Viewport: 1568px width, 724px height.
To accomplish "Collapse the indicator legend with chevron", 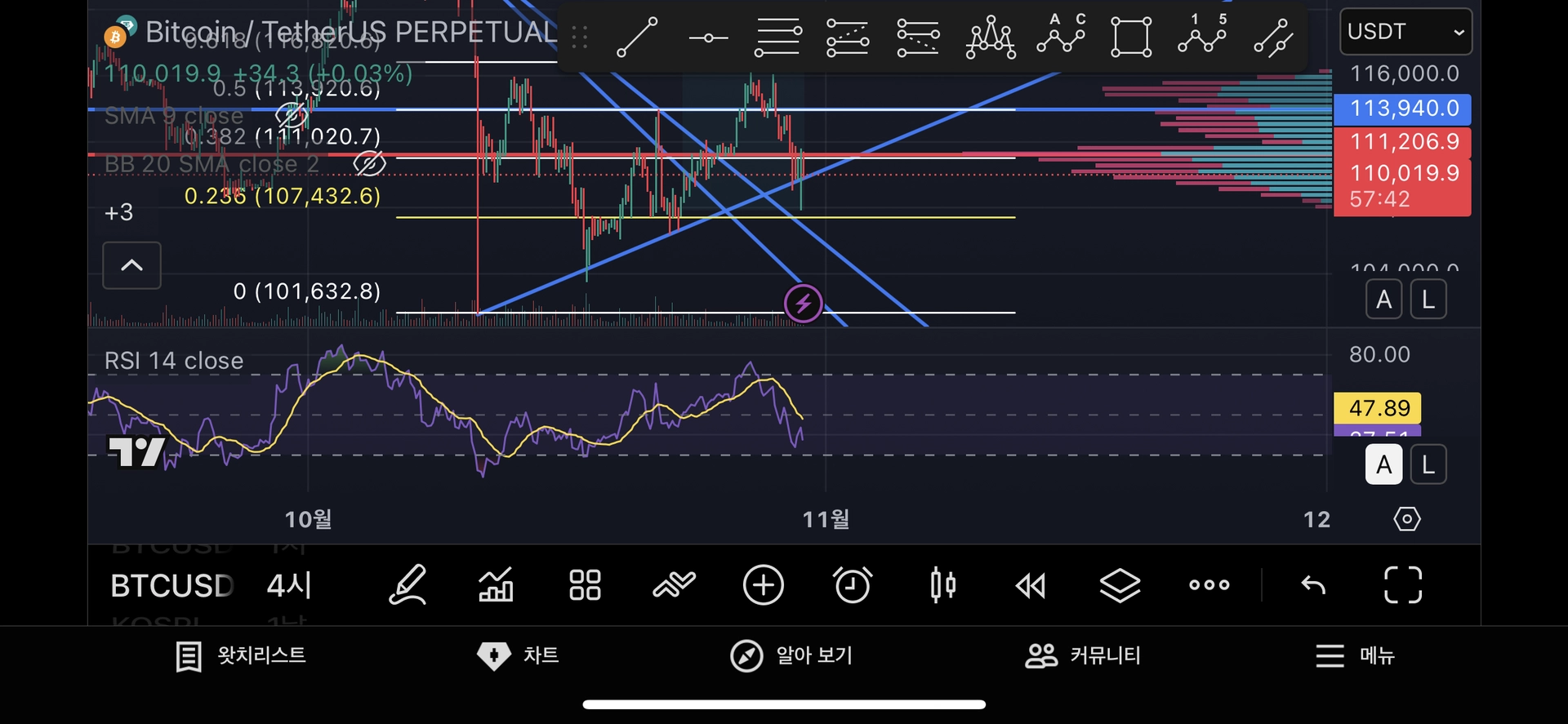I will click(131, 265).
